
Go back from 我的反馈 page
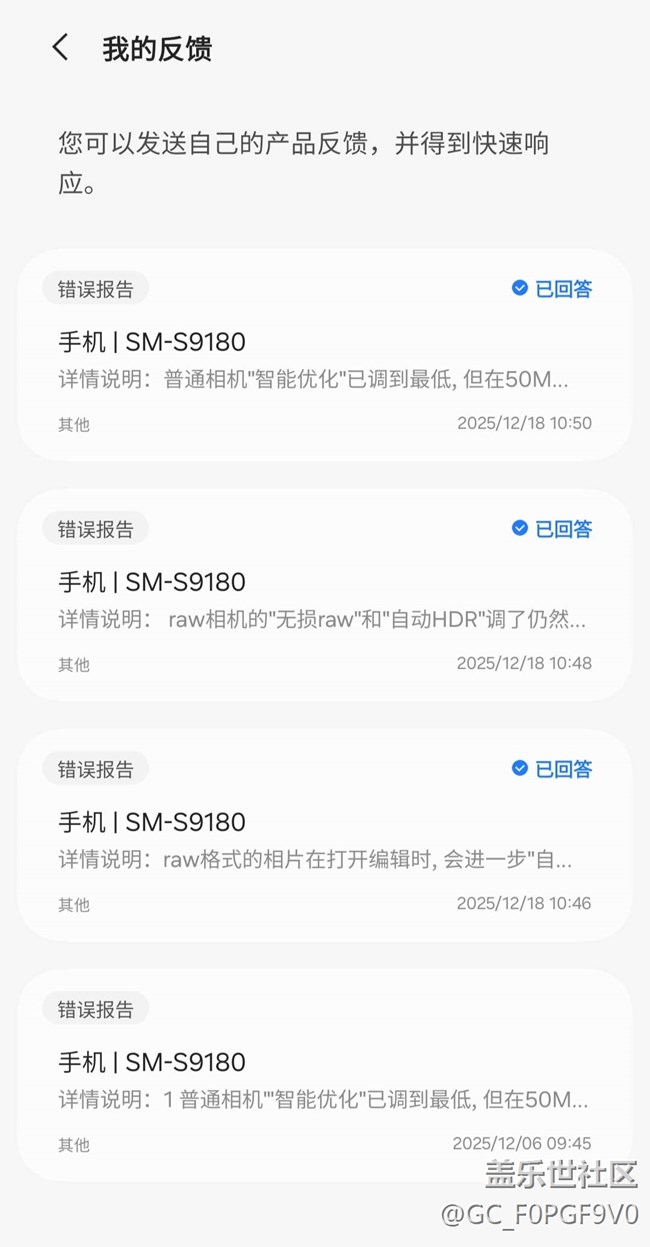61,48
